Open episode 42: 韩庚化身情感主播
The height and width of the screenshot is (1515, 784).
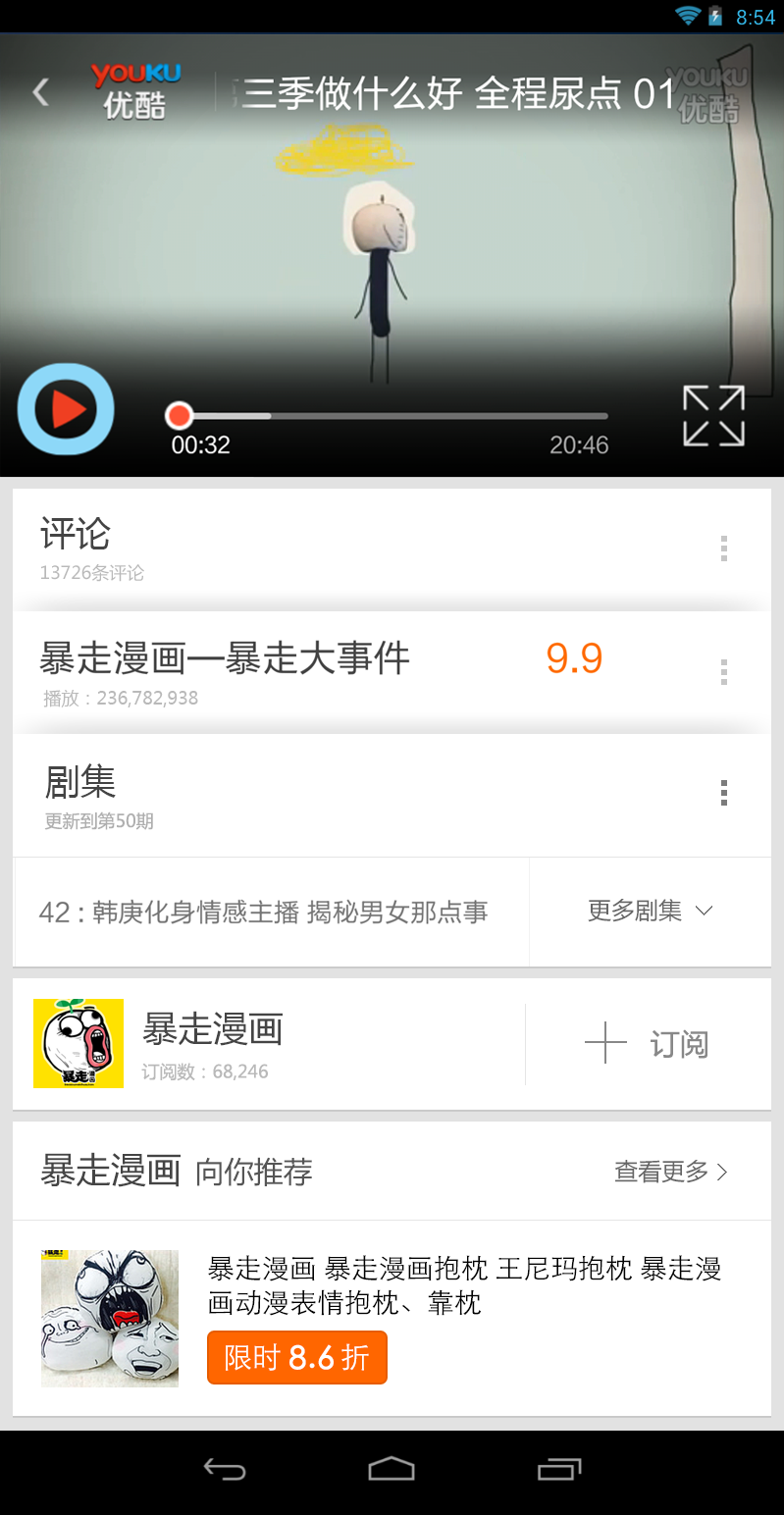[272, 913]
